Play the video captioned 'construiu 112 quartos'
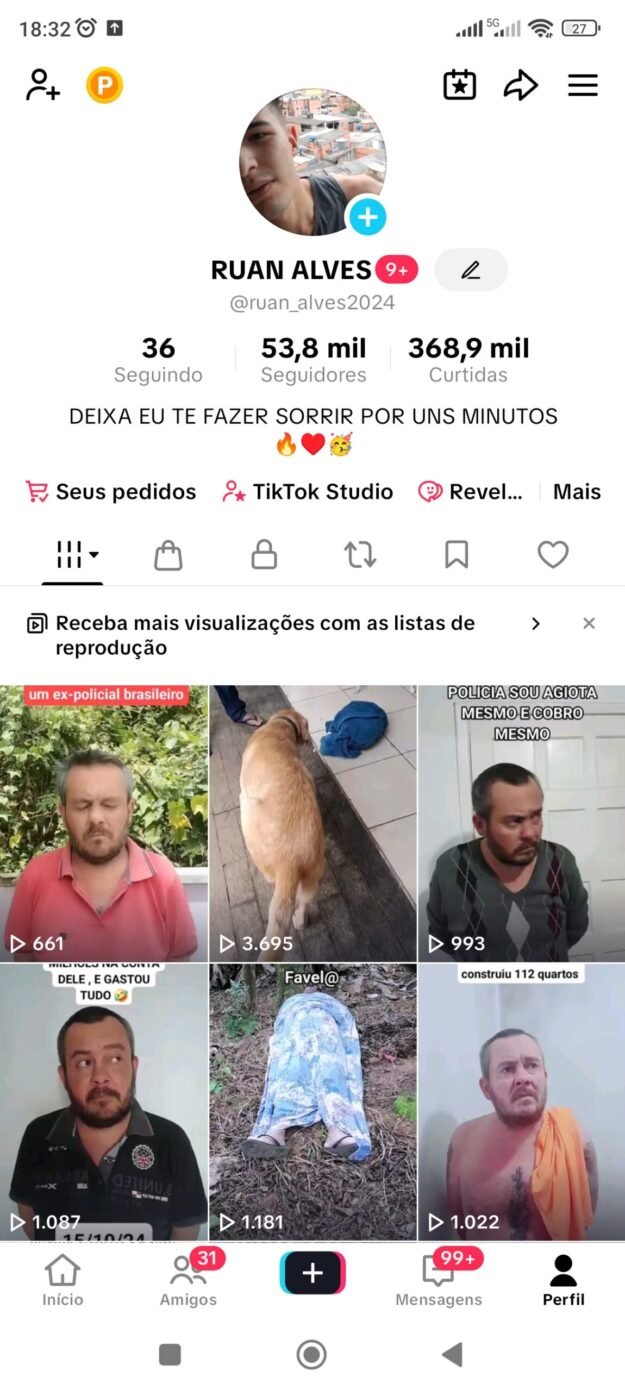625x1390 pixels. click(x=521, y=1100)
